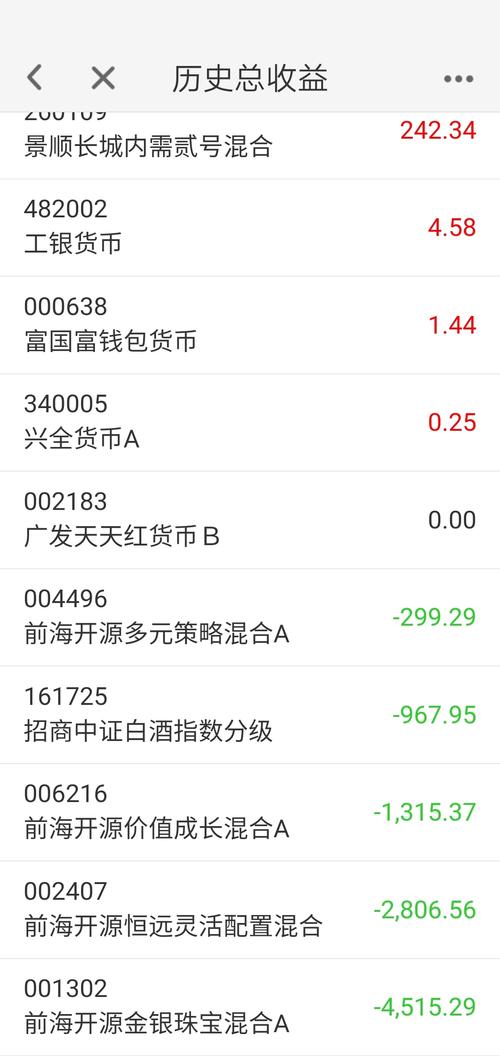This screenshot has height=1056, width=500.
Task: View 前海开源价值成长混合A details
Action: click(x=250, y=812)
